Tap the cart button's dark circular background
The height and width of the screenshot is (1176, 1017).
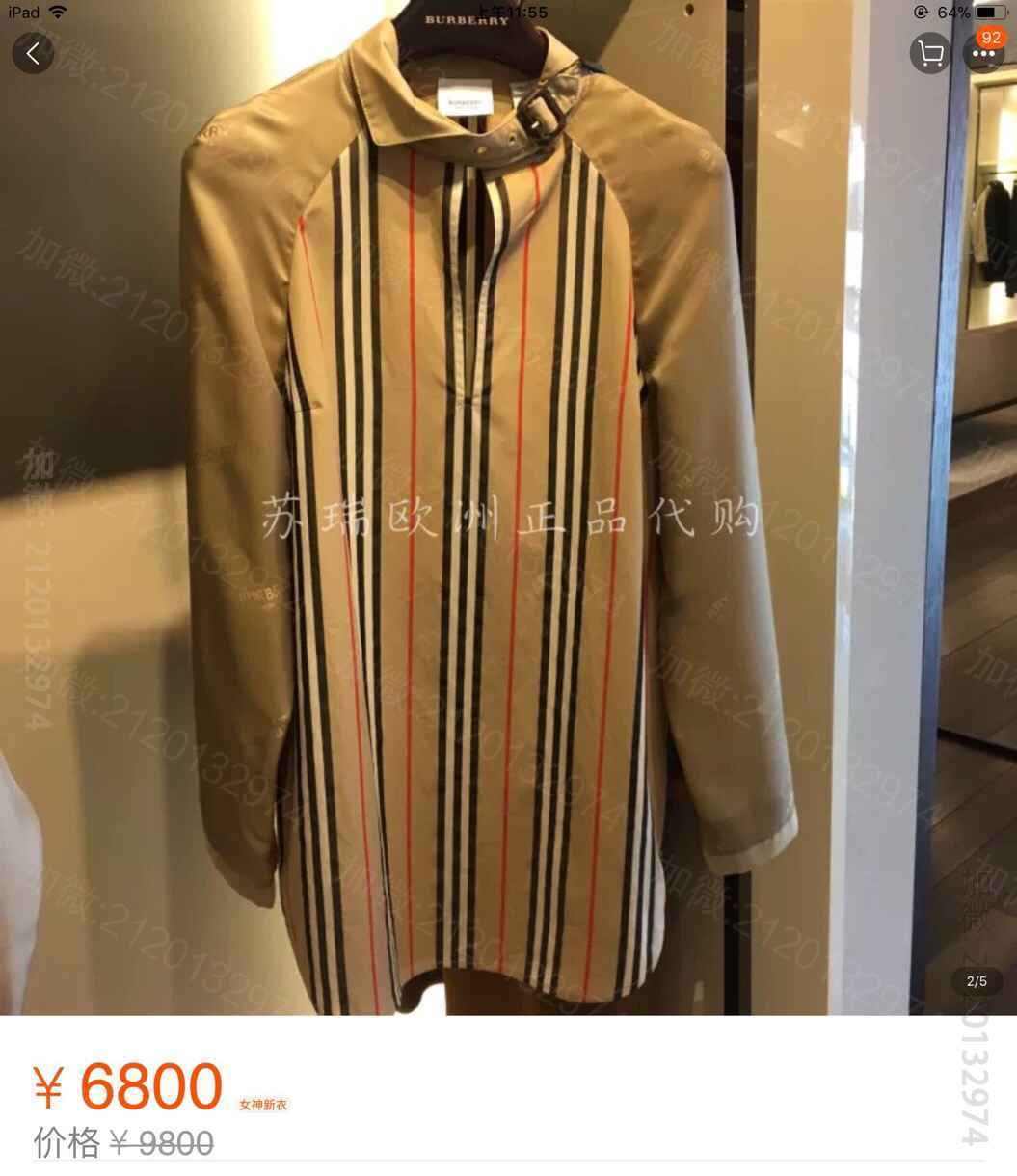929,53
